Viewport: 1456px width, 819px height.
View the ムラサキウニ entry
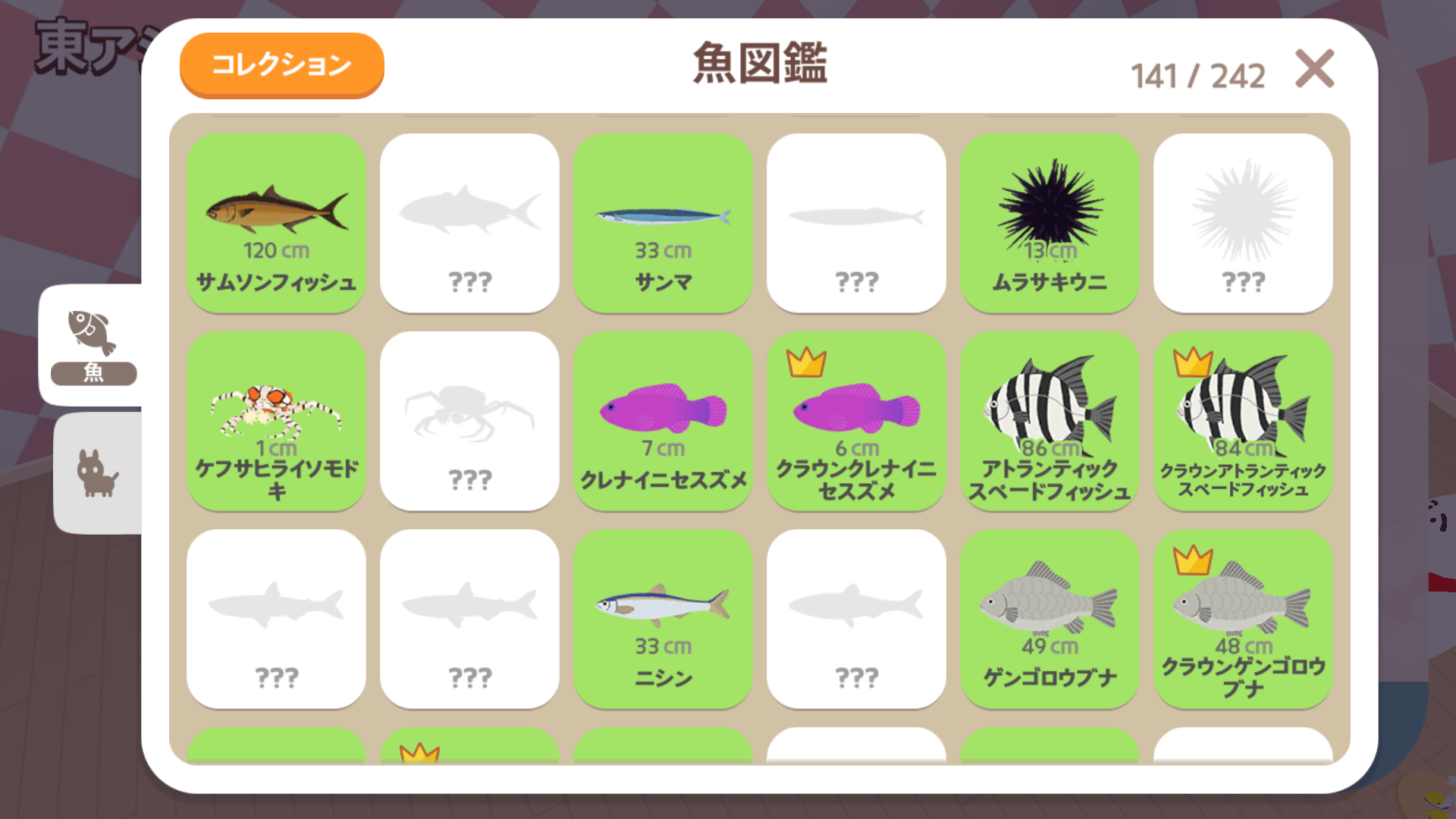(x=1050, y=223)
